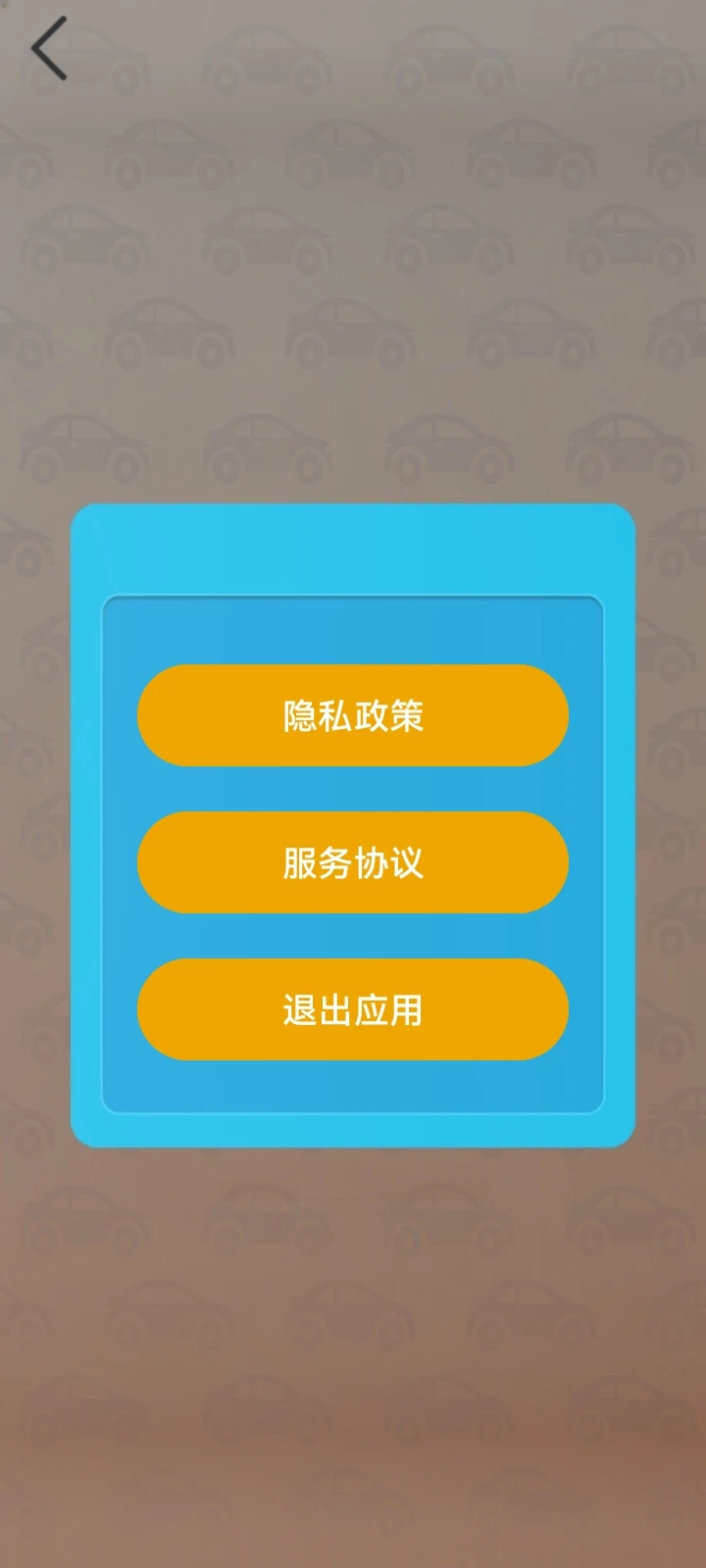This screenshot has height=1568, width=706.
Task: Click the 服务协议 service agreement button
Action: tap(352, 862)
